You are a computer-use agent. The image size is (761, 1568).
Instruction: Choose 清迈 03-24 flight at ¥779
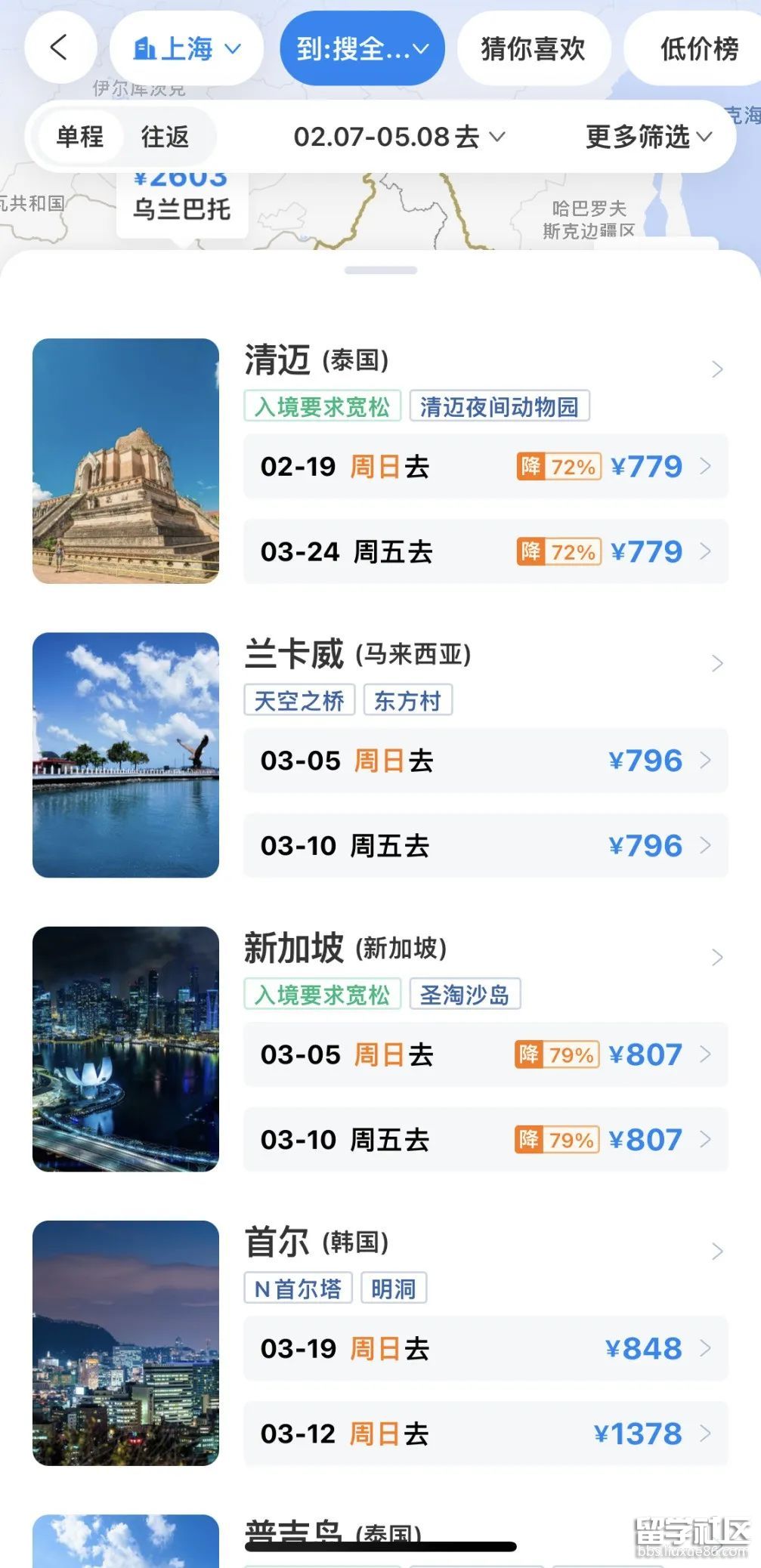click(485, 551)
